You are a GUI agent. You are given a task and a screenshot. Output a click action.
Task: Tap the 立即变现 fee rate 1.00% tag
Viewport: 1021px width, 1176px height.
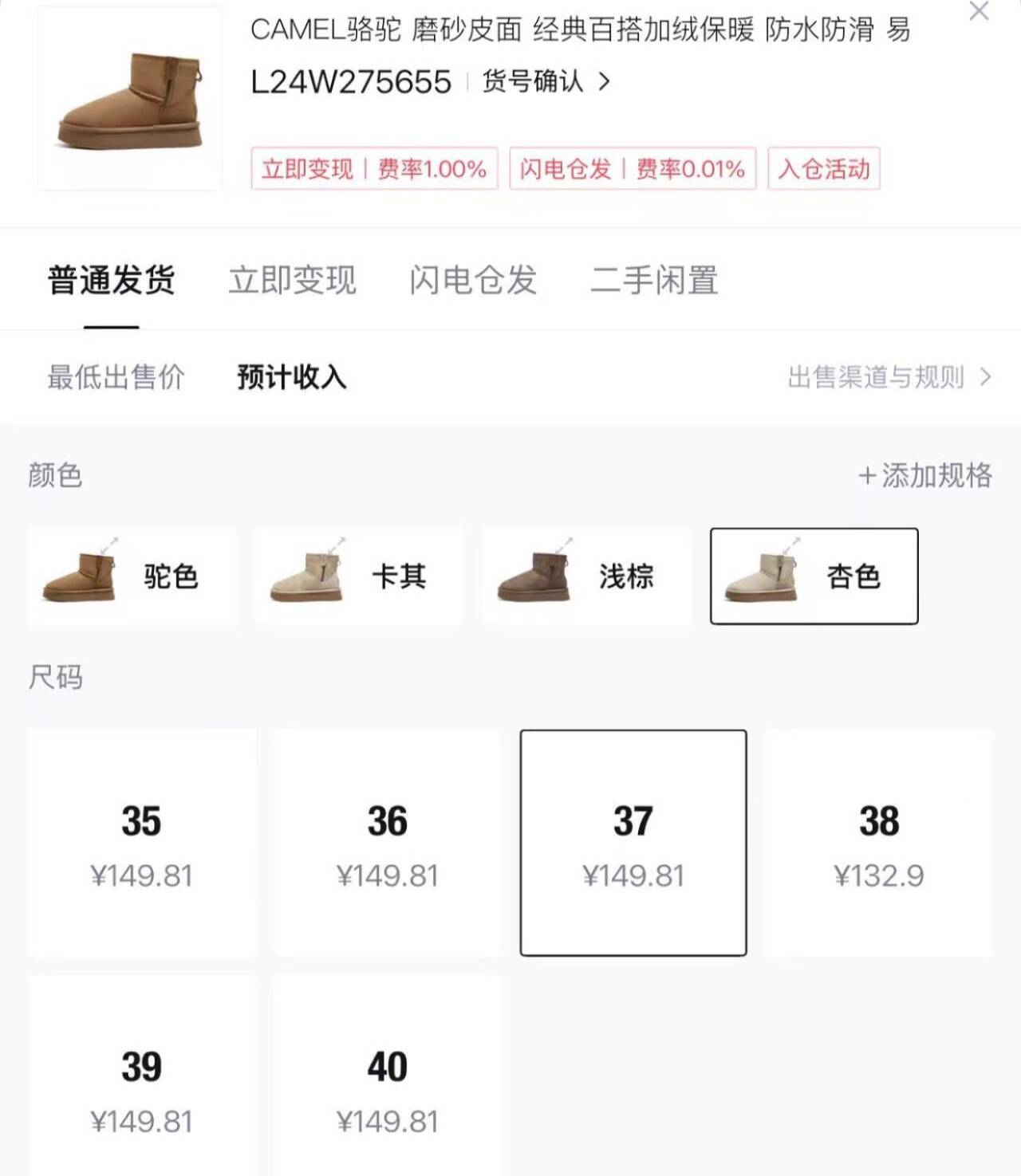point(374,168)
